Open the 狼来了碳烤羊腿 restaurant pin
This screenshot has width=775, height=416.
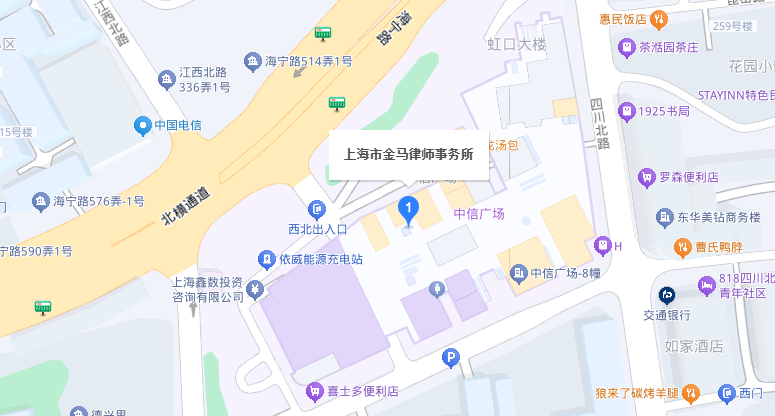click(691, 394)
